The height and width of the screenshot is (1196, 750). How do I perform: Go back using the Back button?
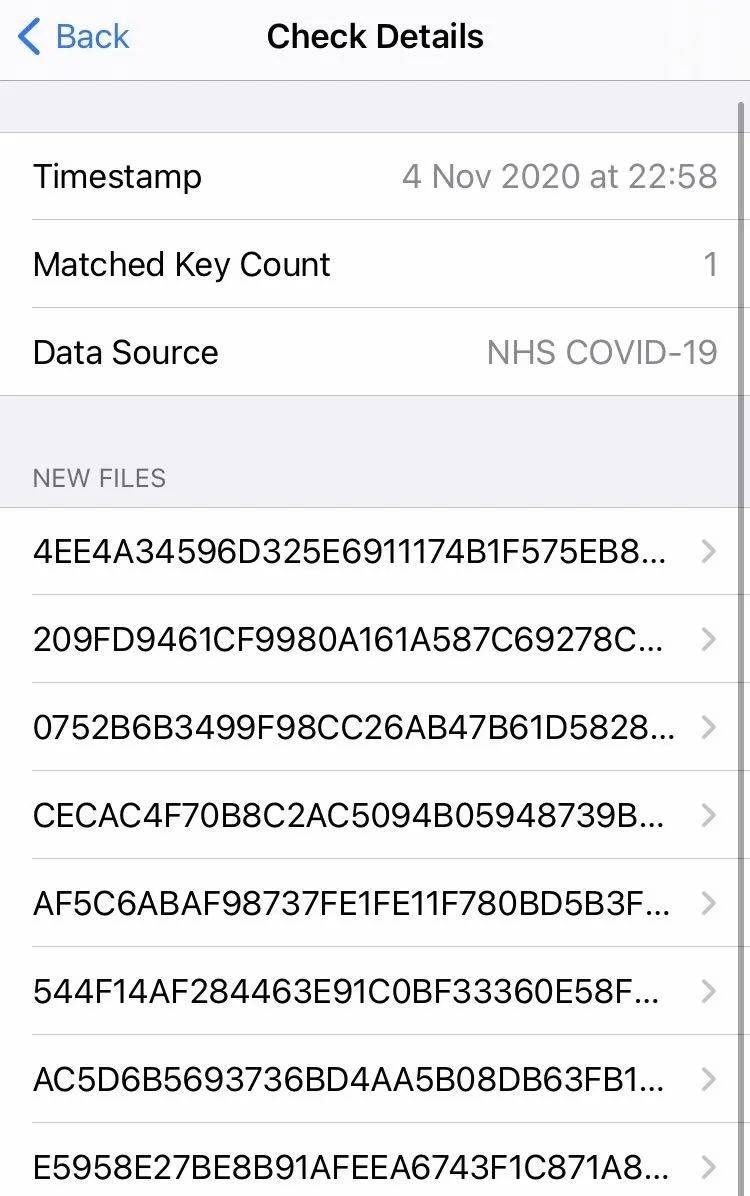pyautogui.click(x=74, y=38)
